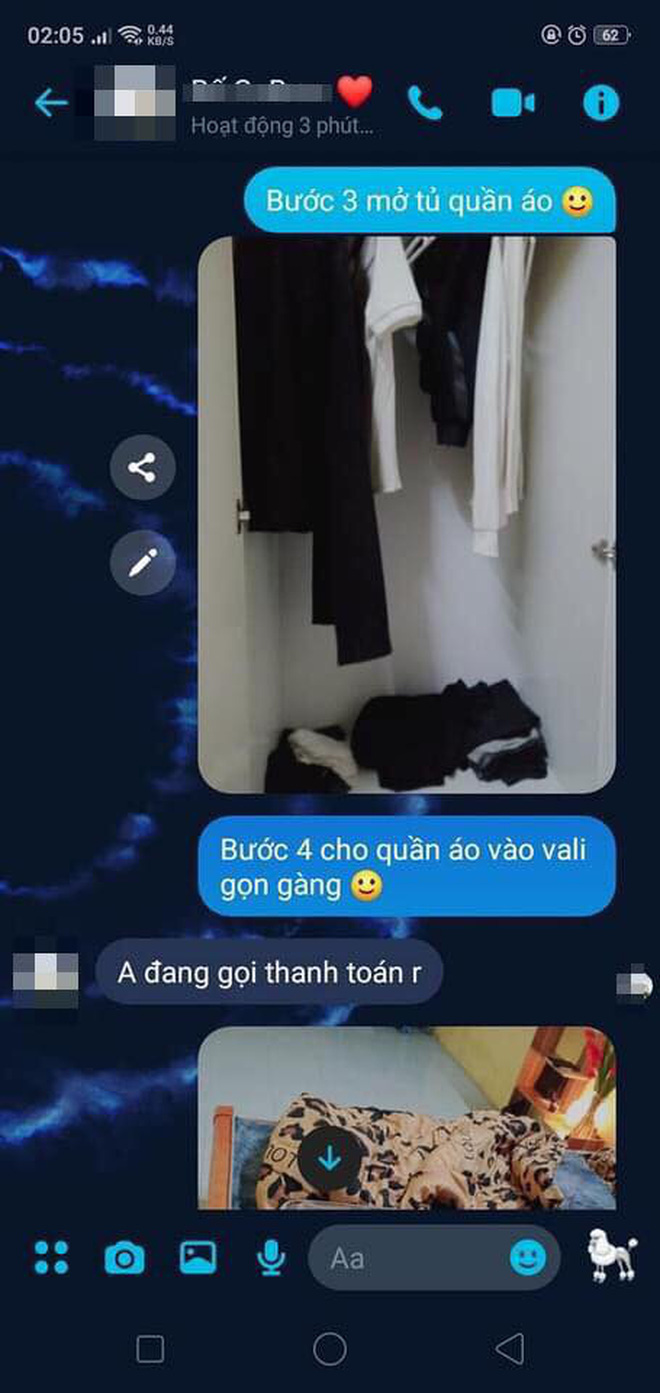660x1393 pixels.
Task: Go back to the chat list
Action: tap(50, 103)
